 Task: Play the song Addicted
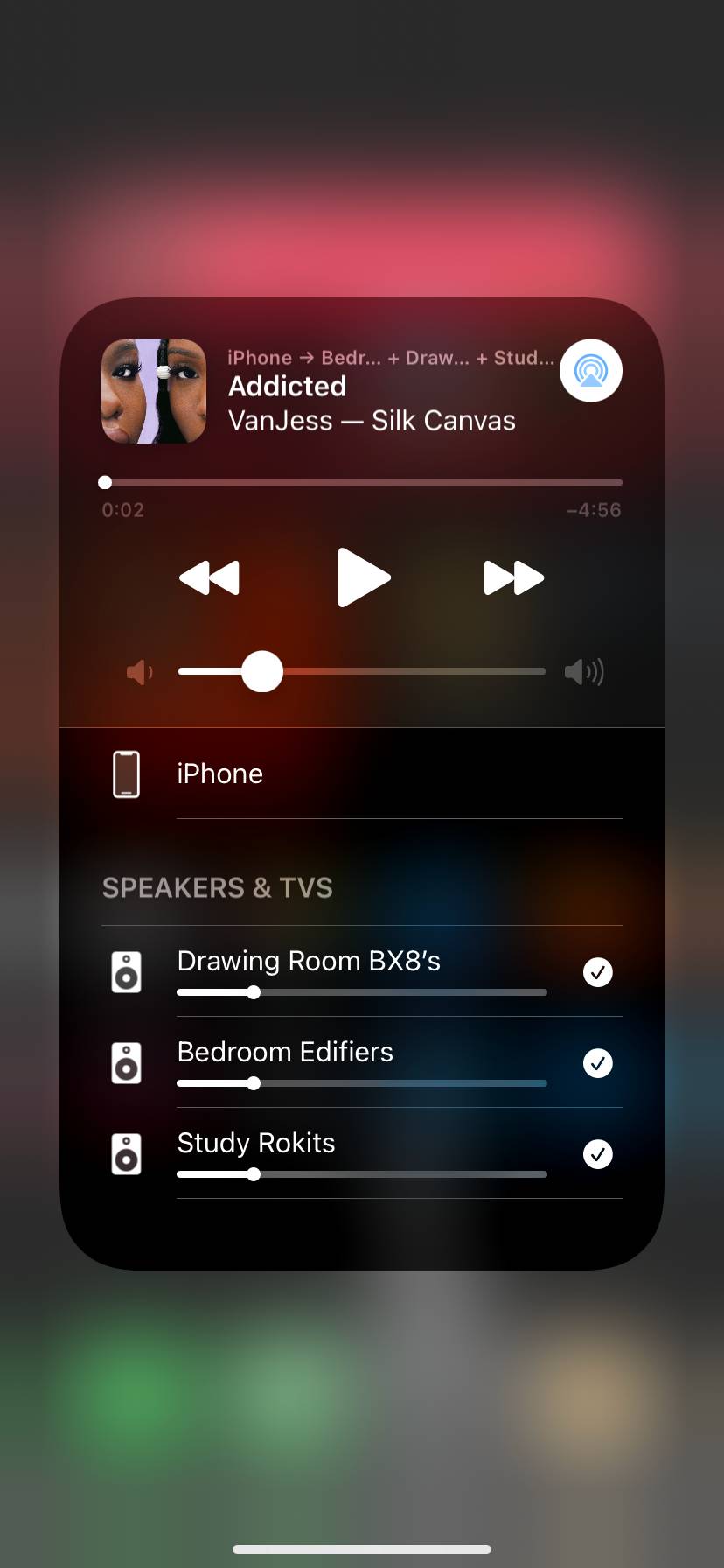tap(364, 577)
